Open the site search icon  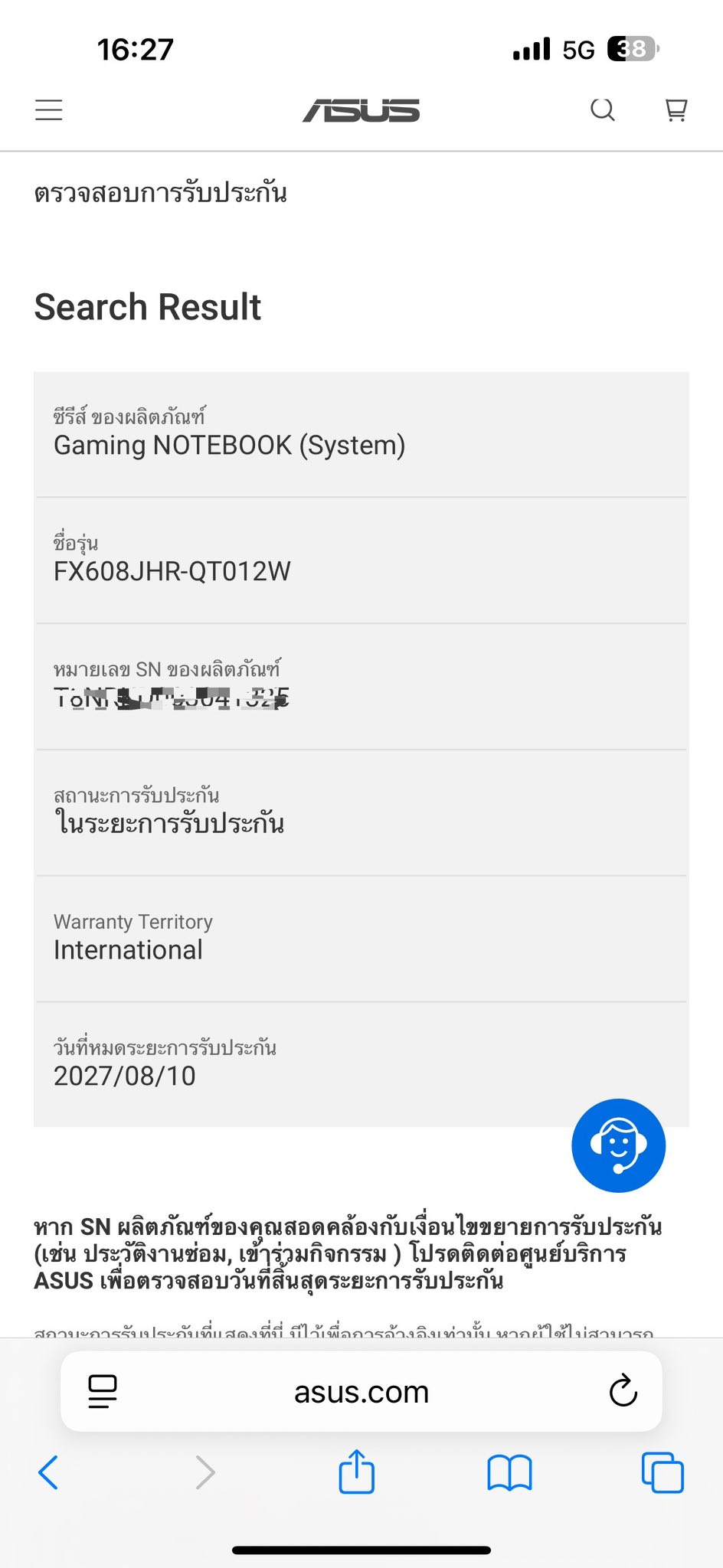[603, 110]
